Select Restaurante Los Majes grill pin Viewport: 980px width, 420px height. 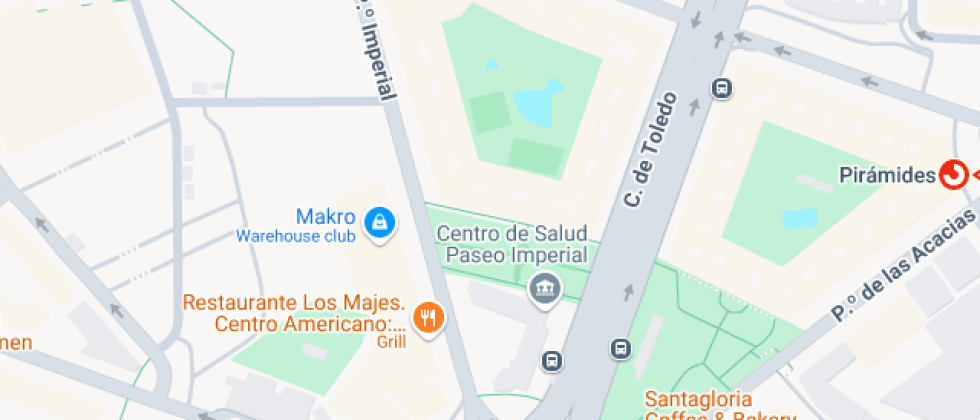[x=430, y=317]
